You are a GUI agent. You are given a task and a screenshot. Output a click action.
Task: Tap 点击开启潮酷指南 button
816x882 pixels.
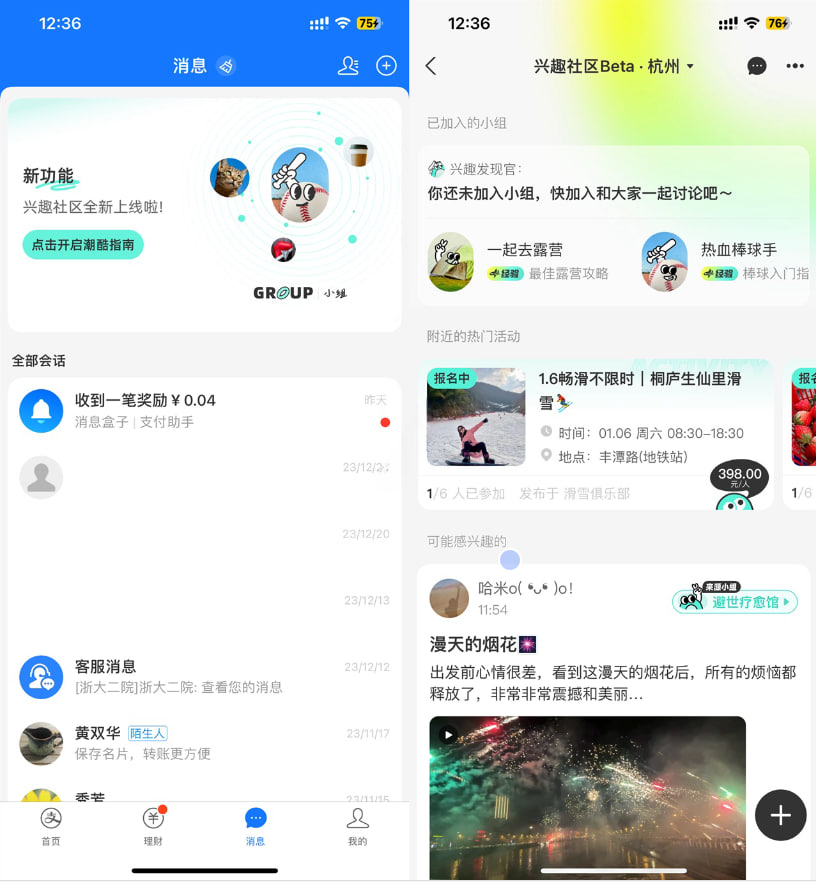83,244
